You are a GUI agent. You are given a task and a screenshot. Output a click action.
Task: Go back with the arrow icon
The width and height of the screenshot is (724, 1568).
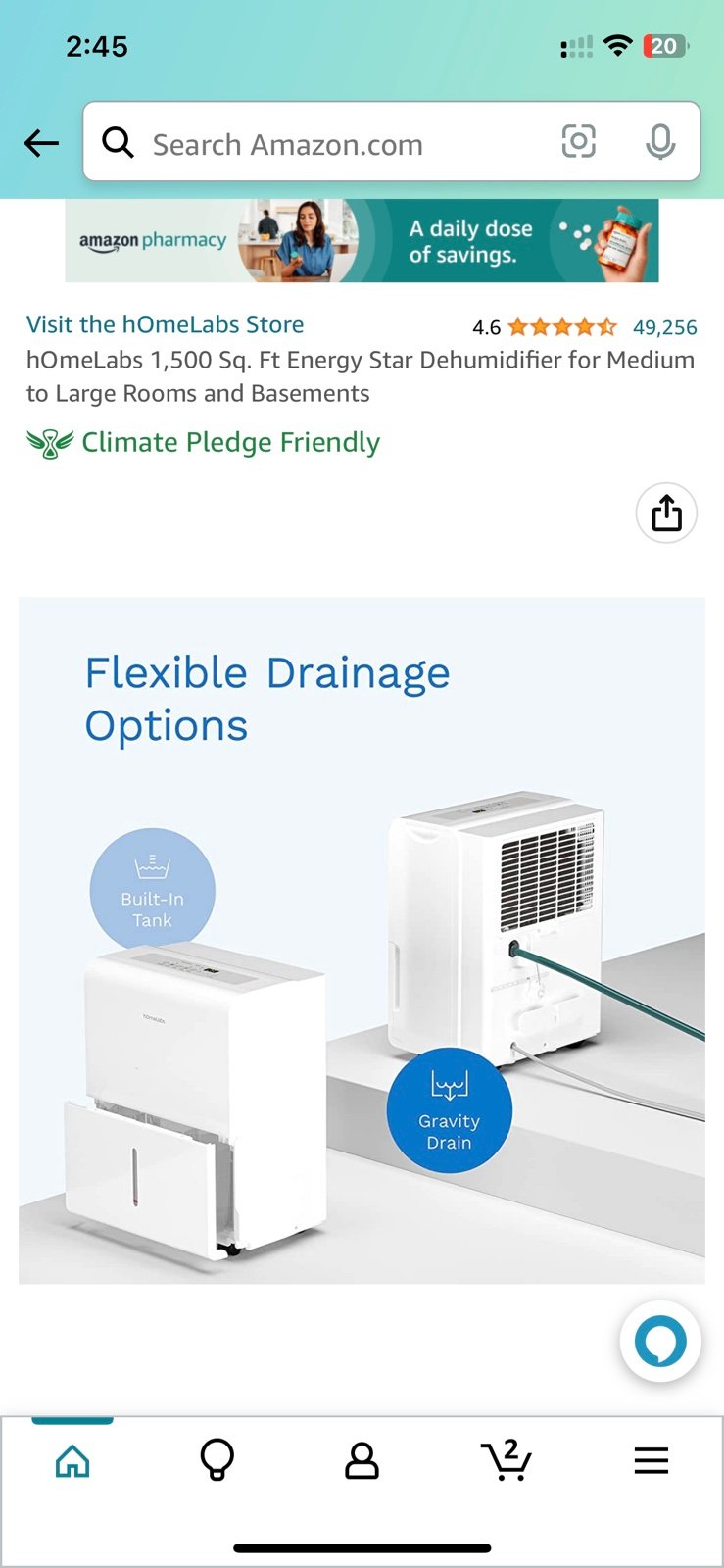click(41, 144)
